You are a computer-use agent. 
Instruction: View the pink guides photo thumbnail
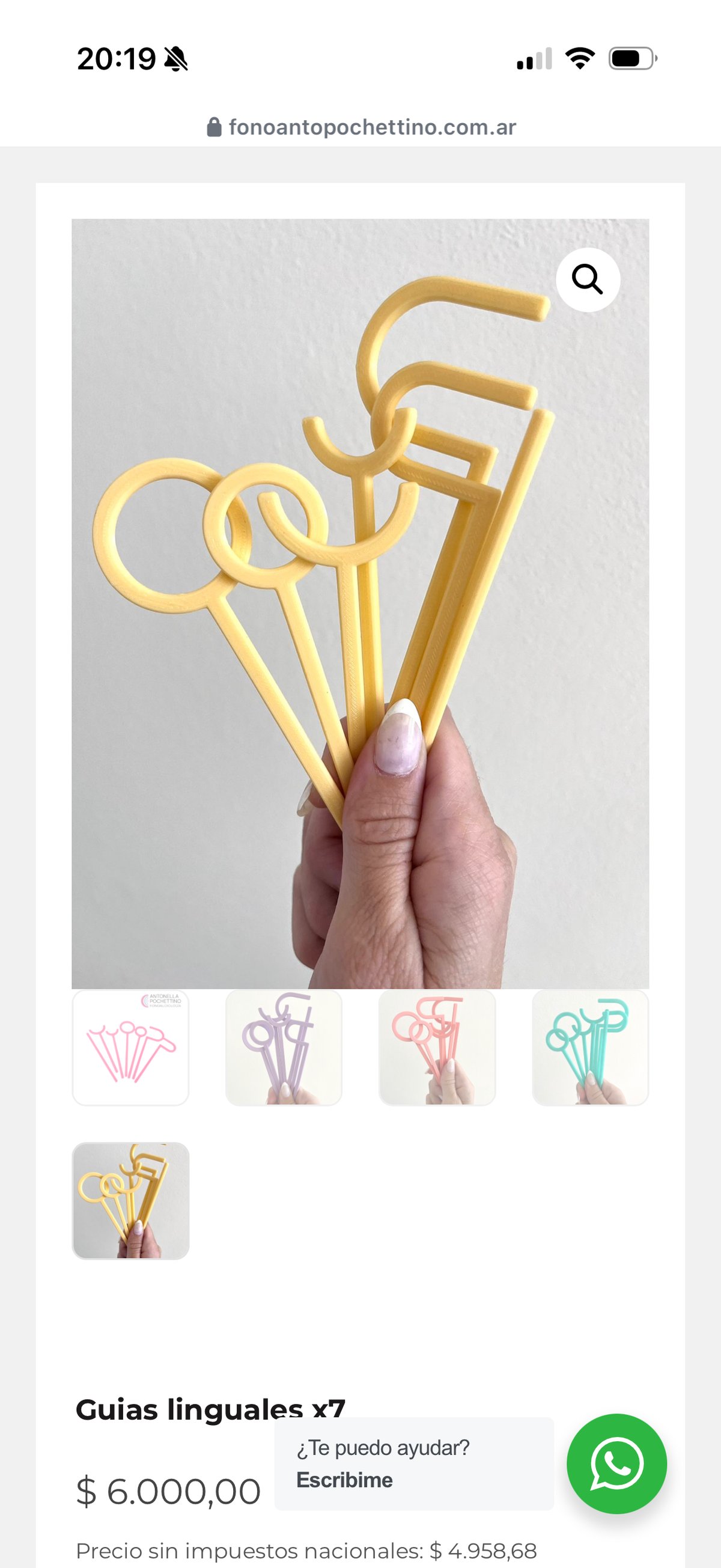[437, 1048]
